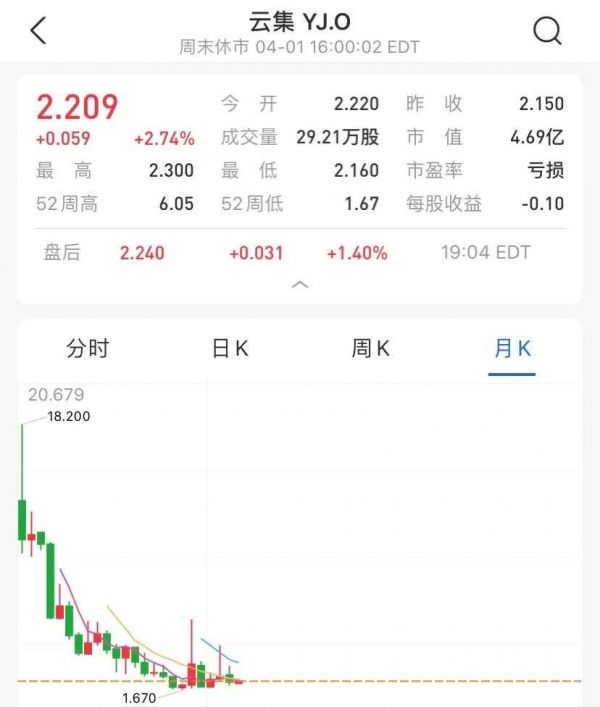Switch to the 日K chart tab
Viewport: 600px width, 707px height.
pos(230,348)
